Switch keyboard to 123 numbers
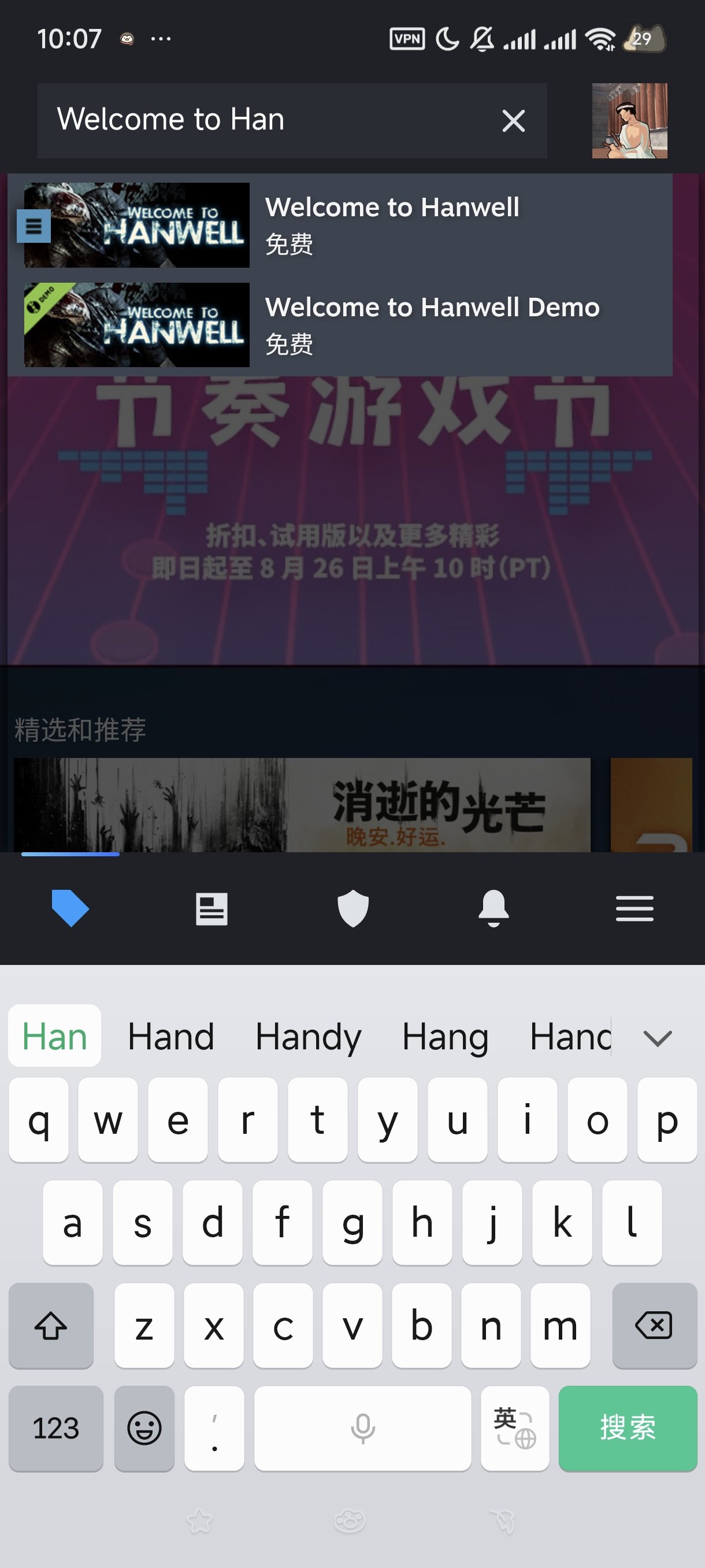 click(56, 1428)
